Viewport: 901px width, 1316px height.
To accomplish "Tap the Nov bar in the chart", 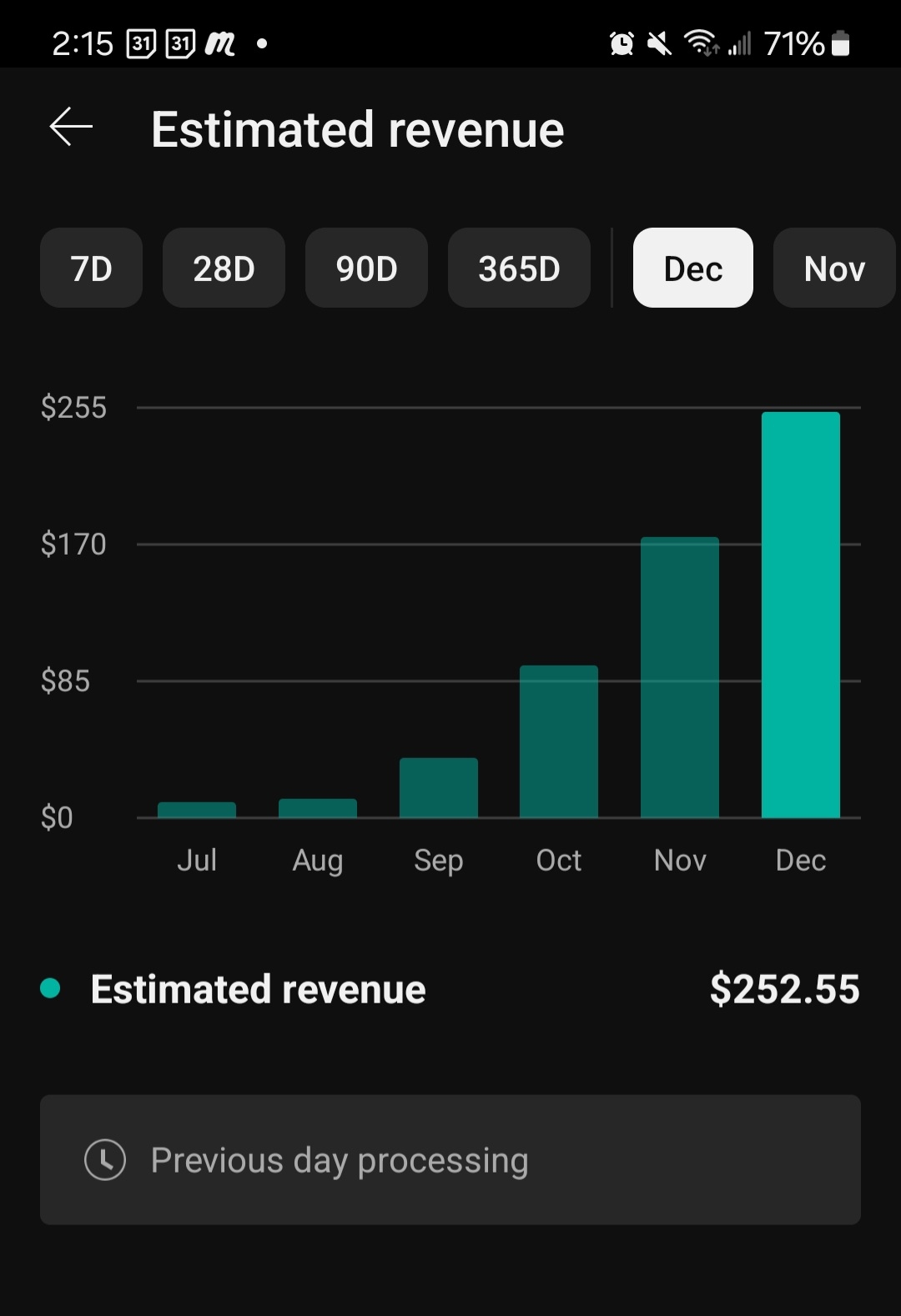I will coord(680,677).
